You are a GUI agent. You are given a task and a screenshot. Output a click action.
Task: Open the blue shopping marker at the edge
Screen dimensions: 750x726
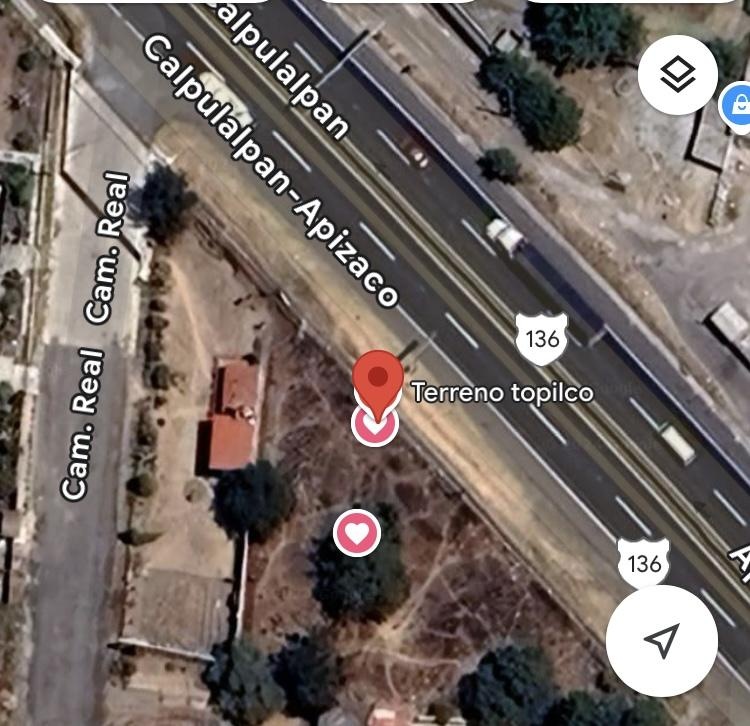738,106
